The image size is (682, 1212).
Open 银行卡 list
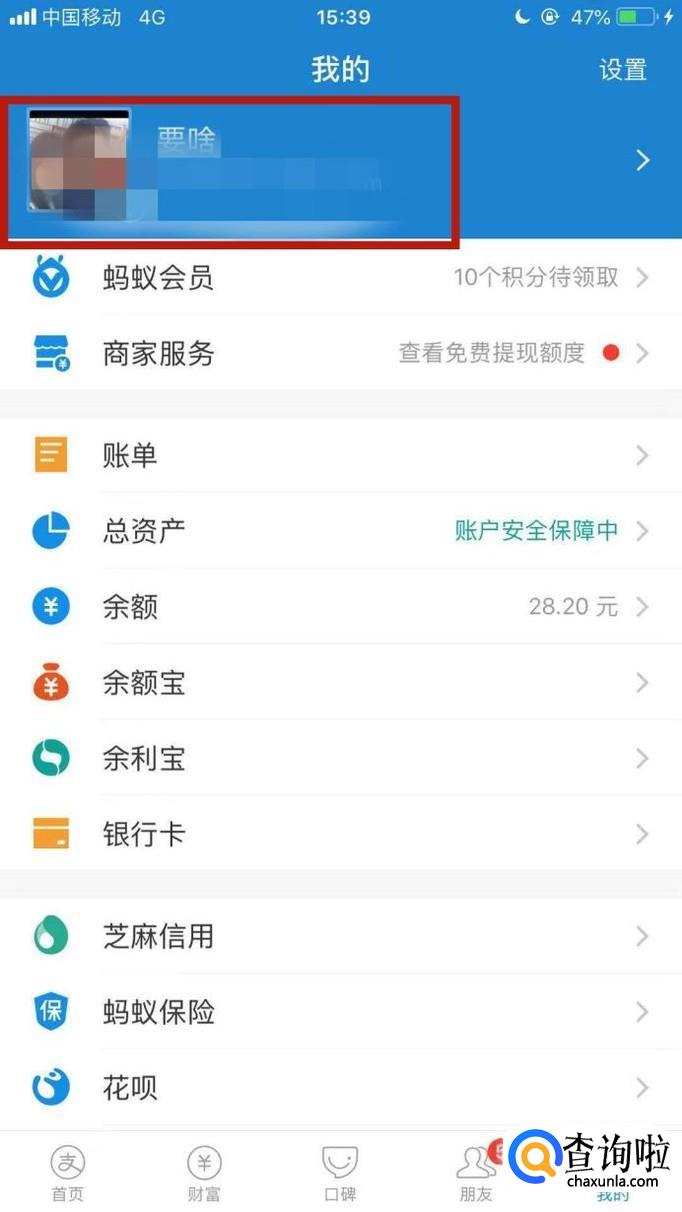[x=340, y=834]
